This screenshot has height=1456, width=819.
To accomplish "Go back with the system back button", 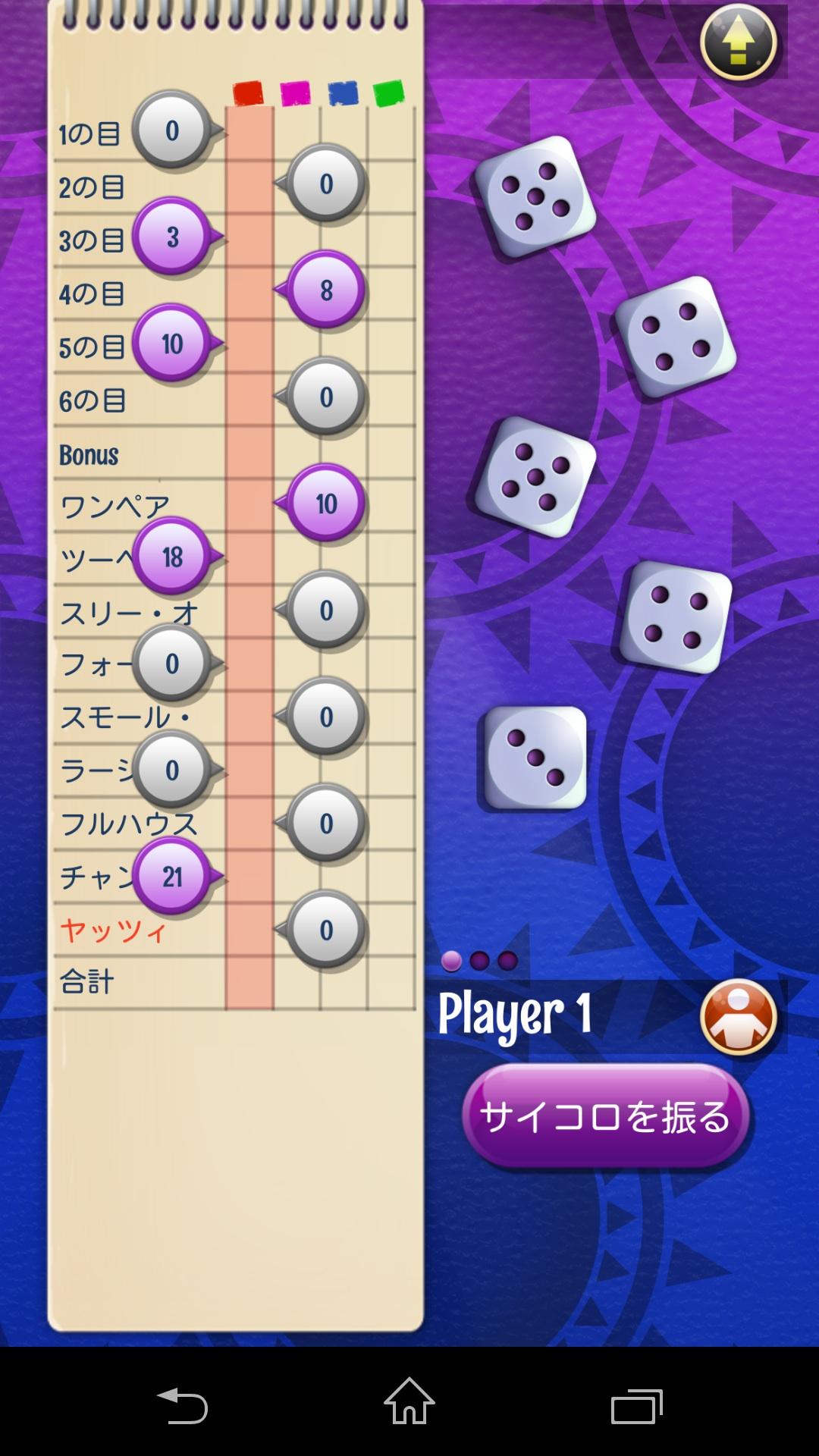I will click(x=182, y=1405).
